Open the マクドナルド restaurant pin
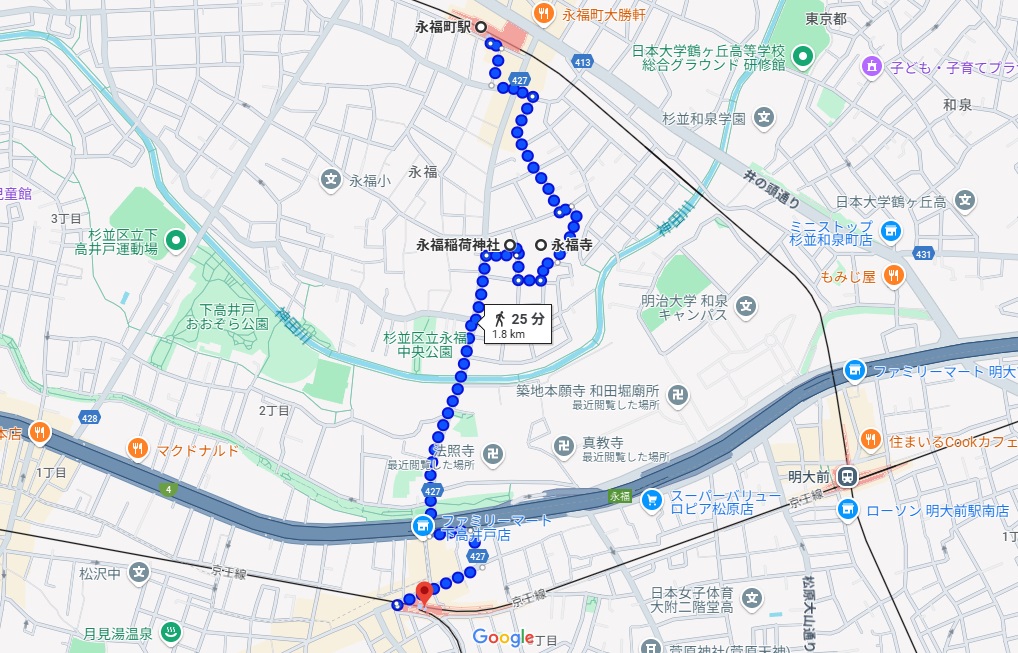Viewport: 1018px width, 653px height. [x=138, y=451]
